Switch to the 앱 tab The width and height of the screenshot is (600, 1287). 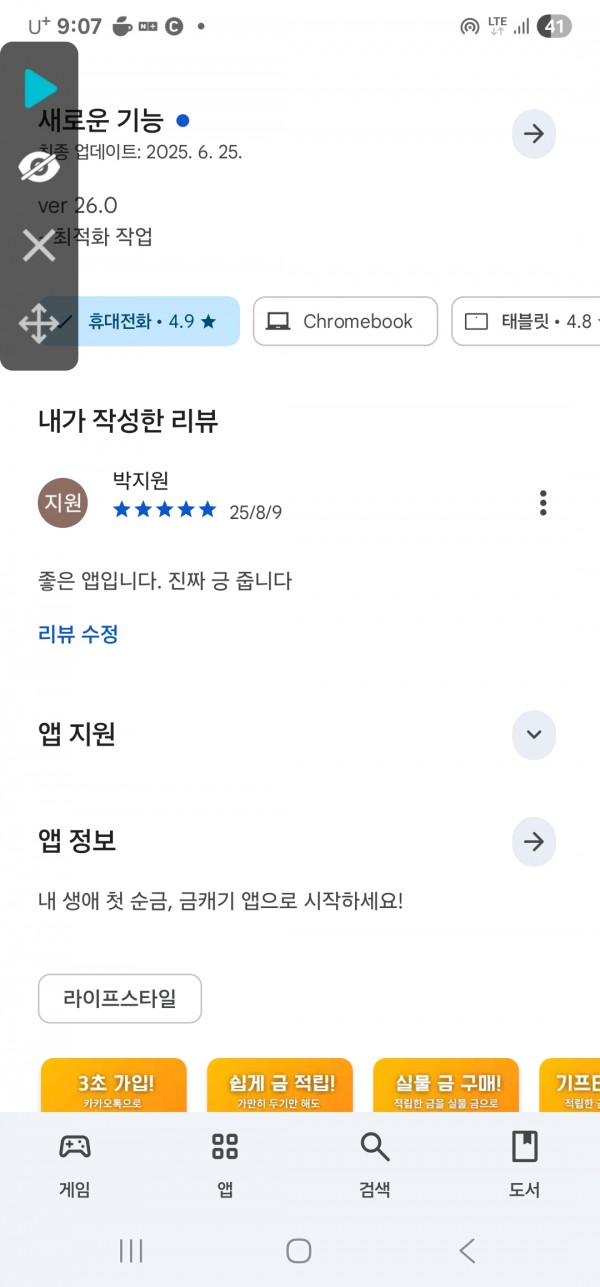225,1164
